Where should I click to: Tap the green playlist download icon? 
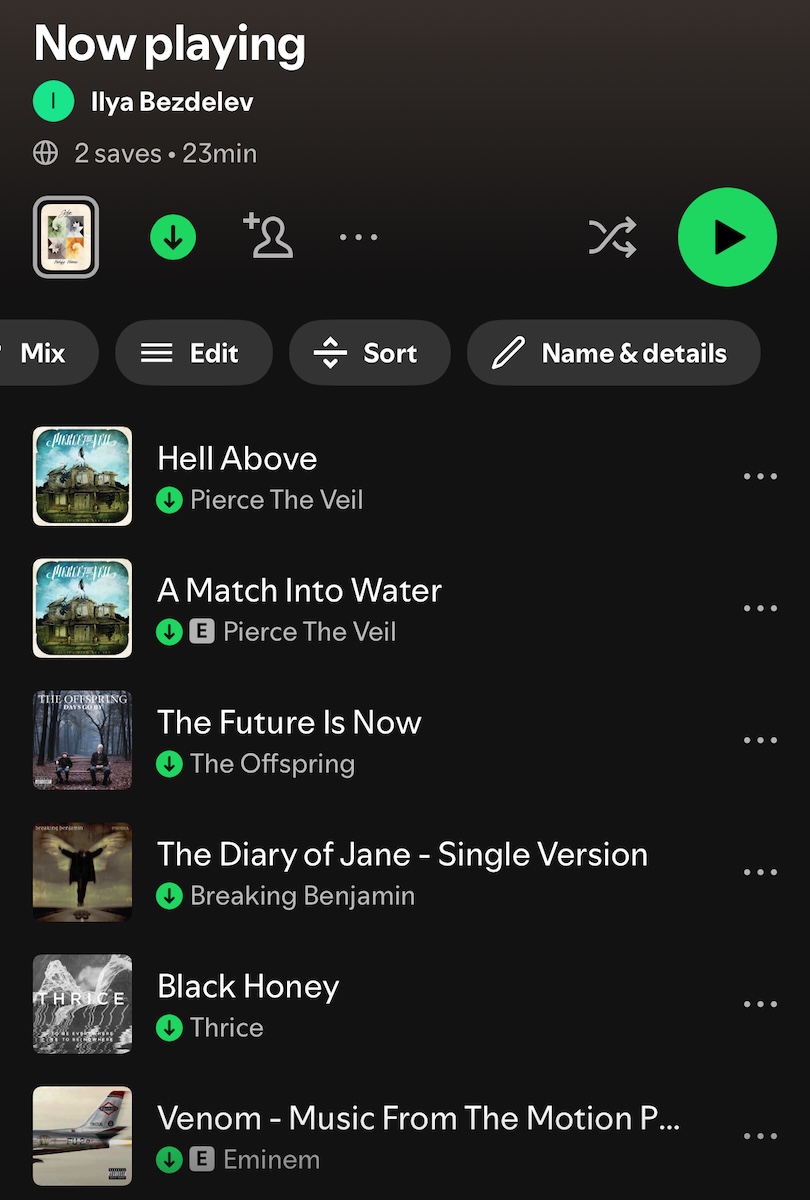tap(173, 238)
